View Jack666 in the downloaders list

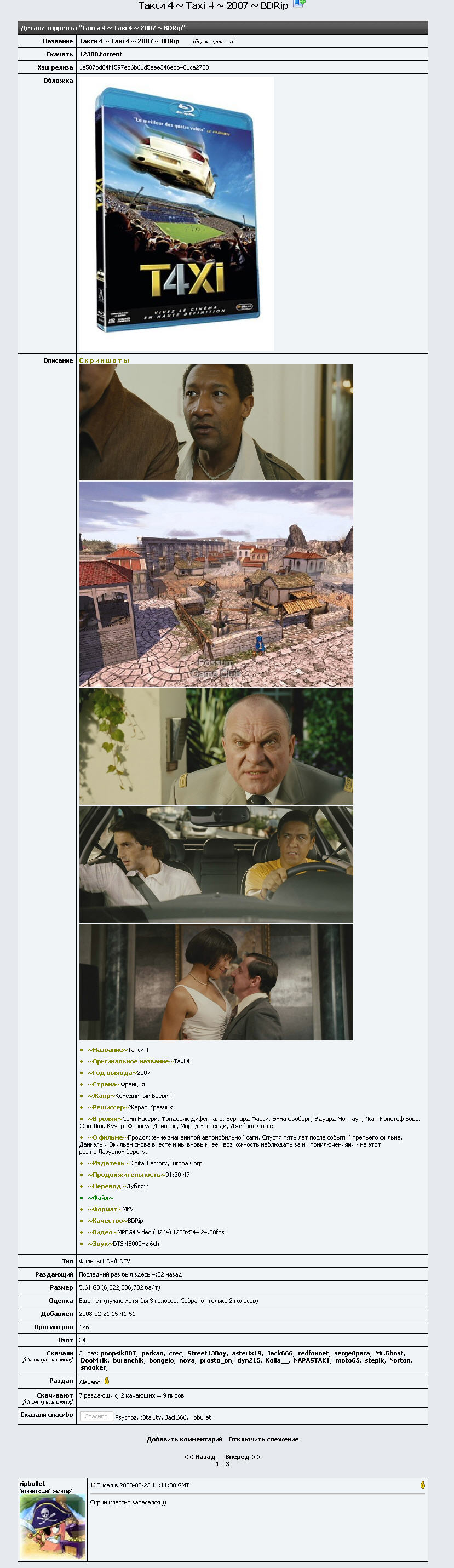(279, 1353)
